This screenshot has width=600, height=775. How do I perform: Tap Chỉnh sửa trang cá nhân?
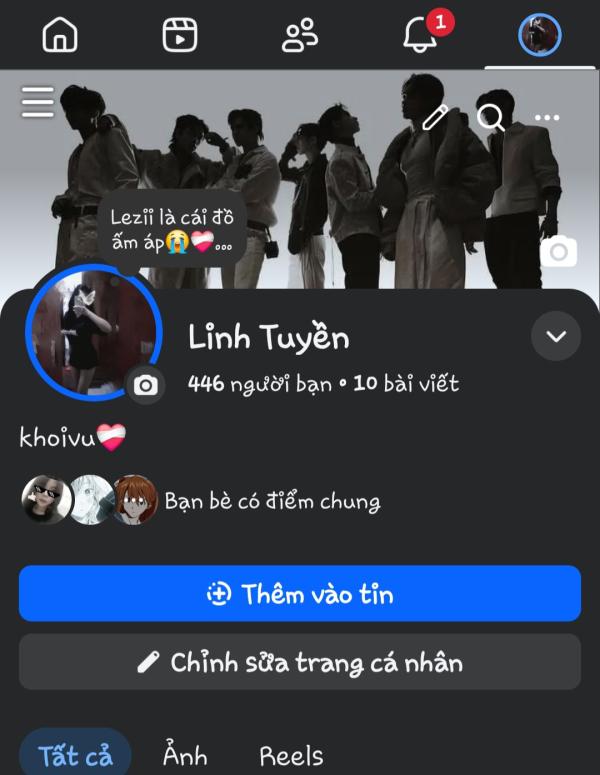click(x=300, y=662)
